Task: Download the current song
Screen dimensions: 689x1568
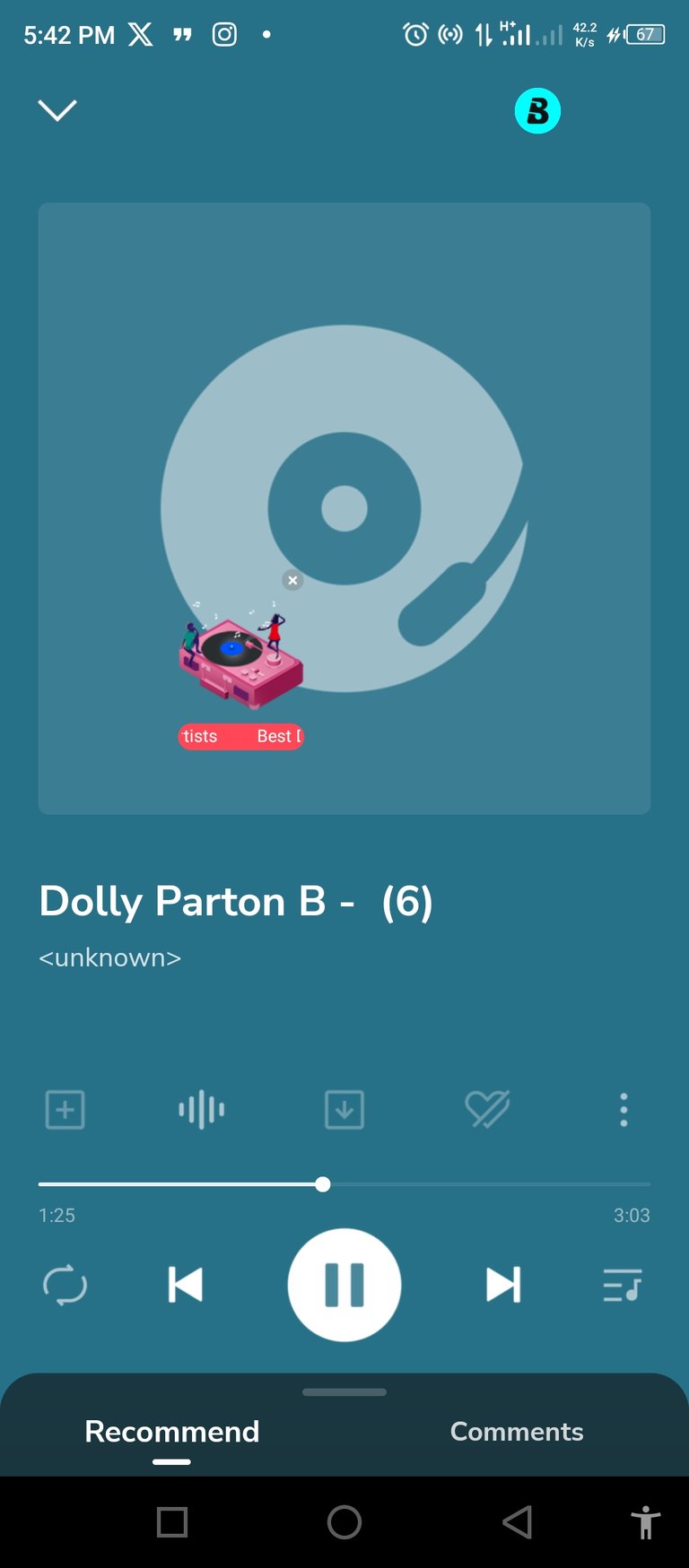Action: click(x=344, y=1109)
